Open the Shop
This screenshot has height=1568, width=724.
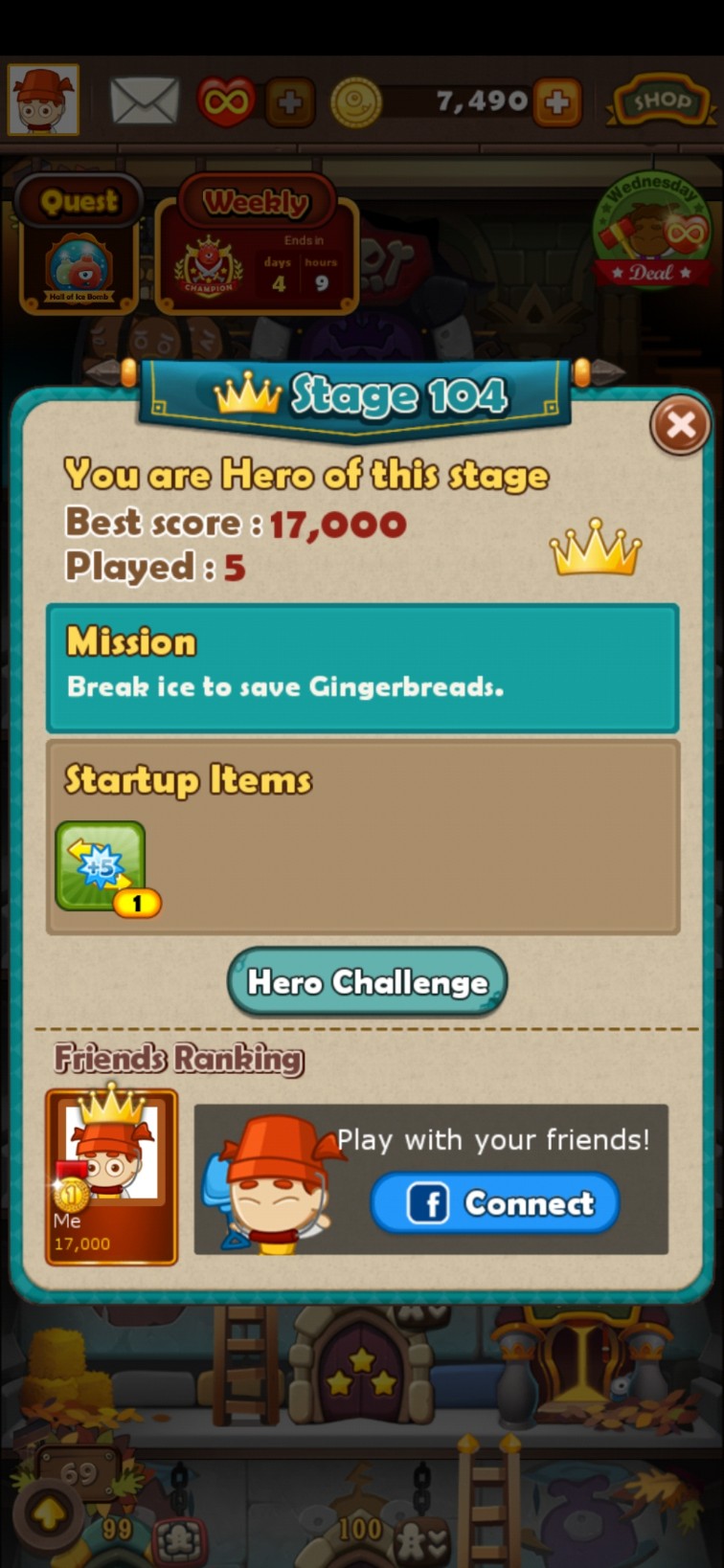click(x=661, y=101)
